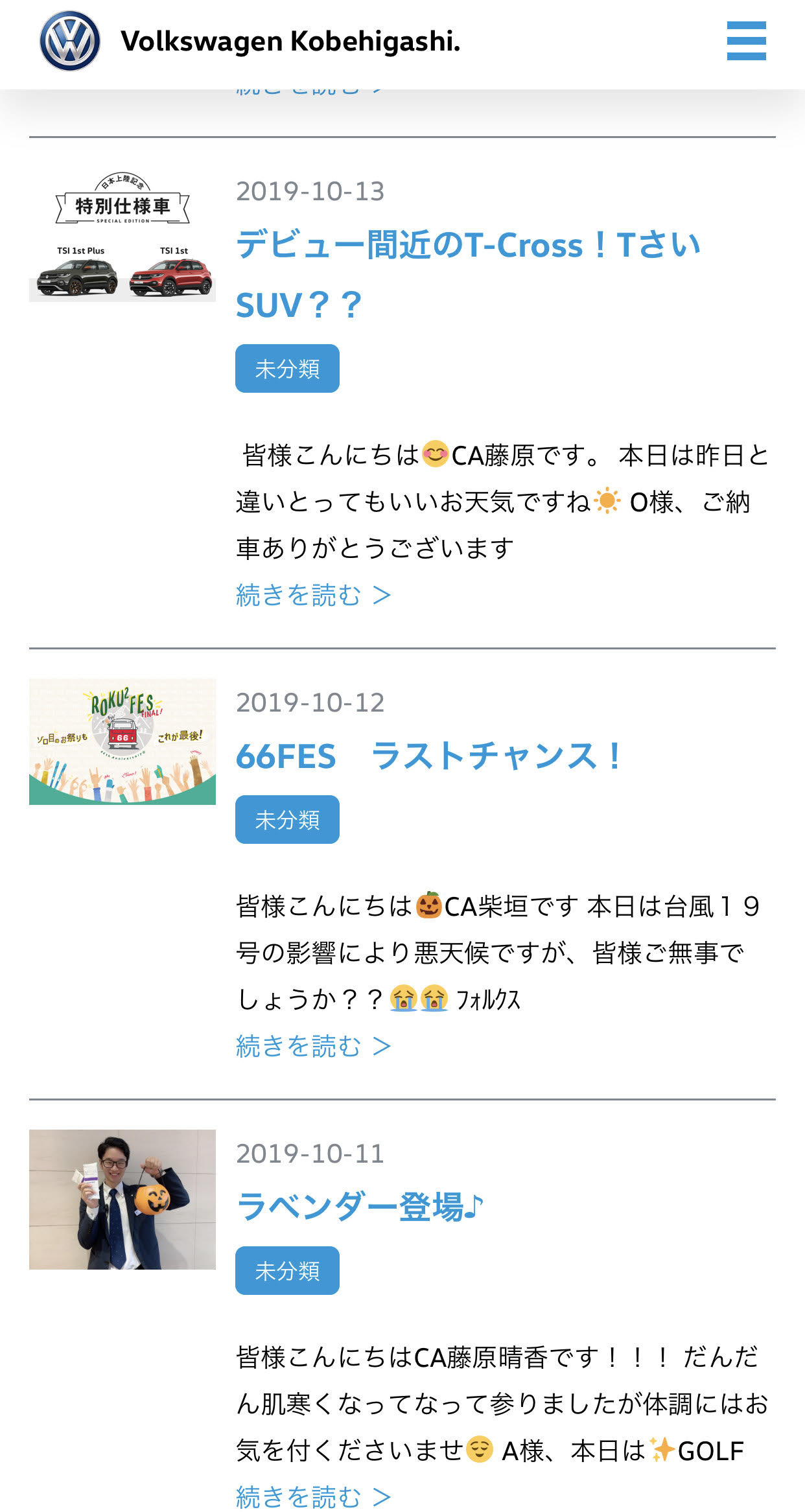
Task: Read more of the 2019-10-13 post
Action: [x=314, y=594]
